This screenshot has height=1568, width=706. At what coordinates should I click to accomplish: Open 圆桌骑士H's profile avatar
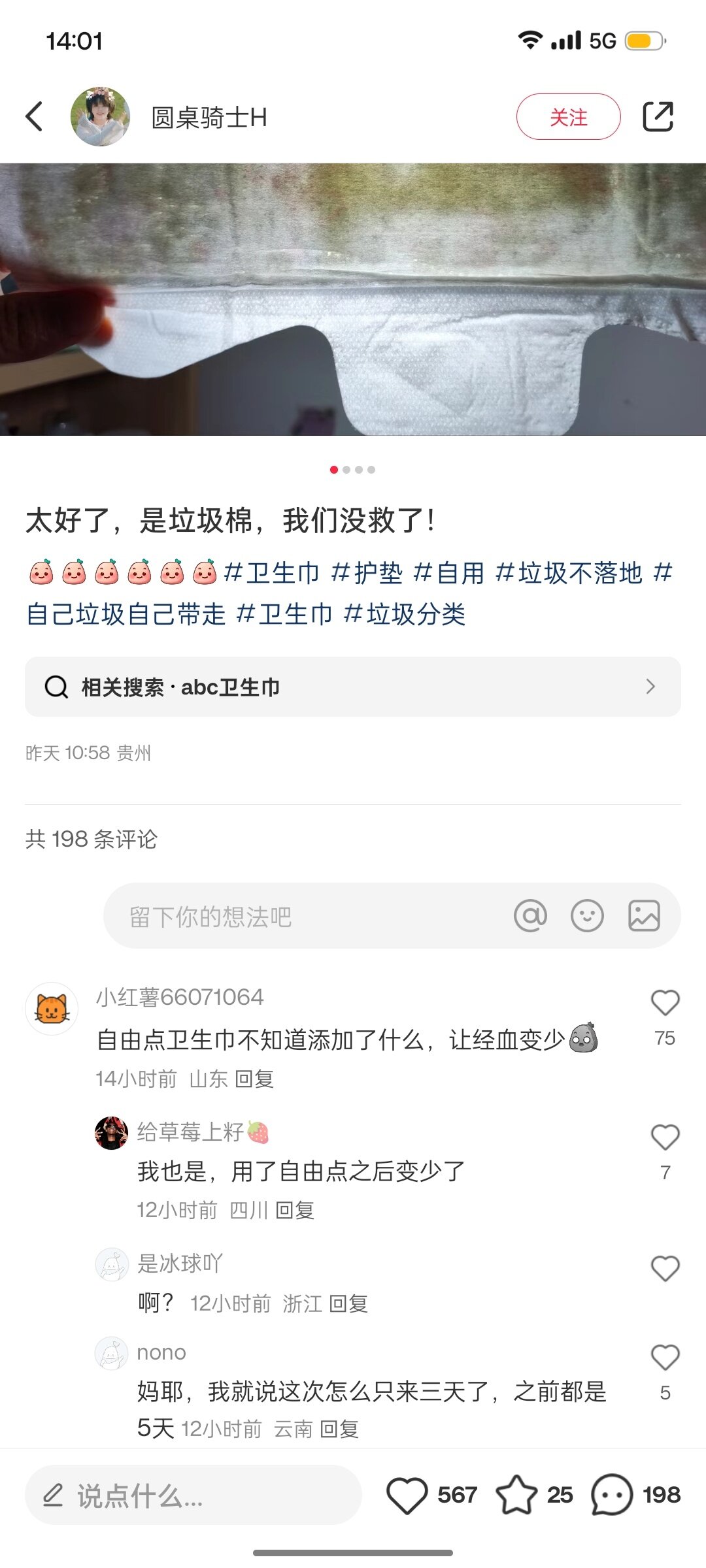(100, 117)
